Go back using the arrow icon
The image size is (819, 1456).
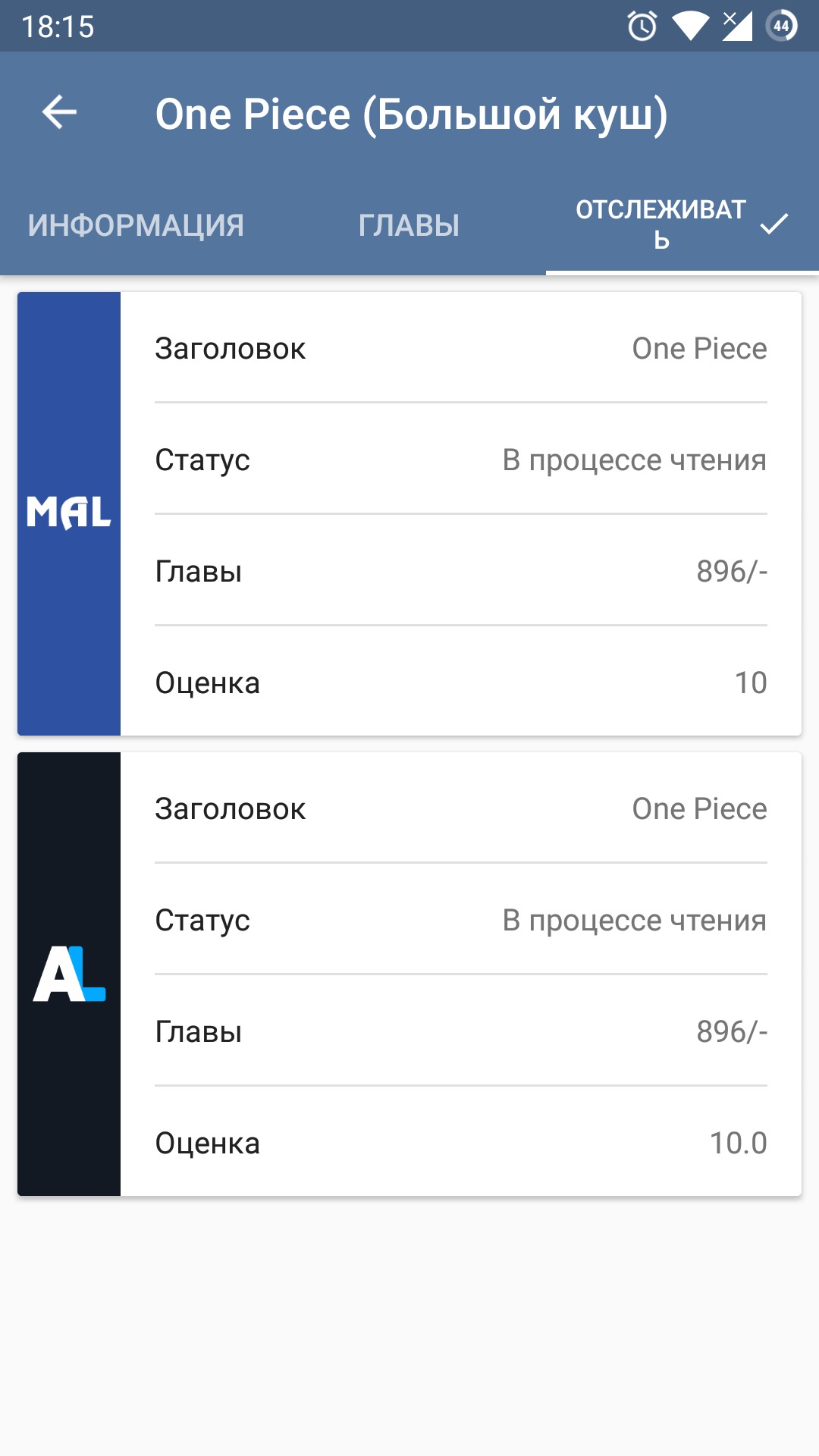[59, 113]
